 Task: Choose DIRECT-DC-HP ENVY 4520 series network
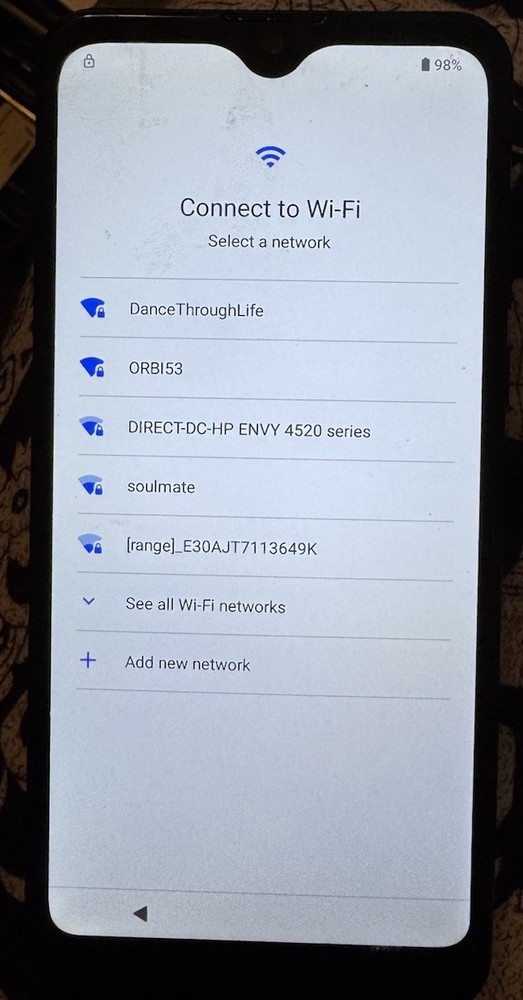[266, 429]
